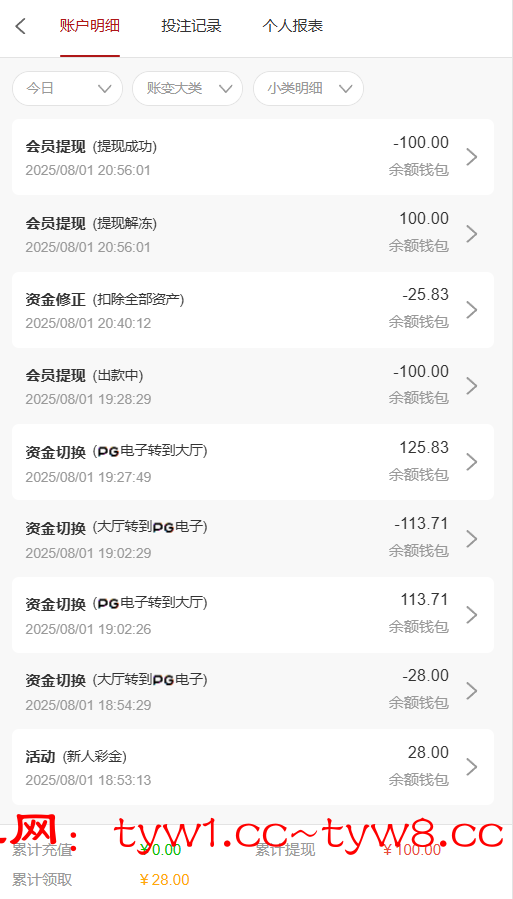Expand the 账变大类 filter dropdown
Screen dimensions: 513x899
coord(187,88)
